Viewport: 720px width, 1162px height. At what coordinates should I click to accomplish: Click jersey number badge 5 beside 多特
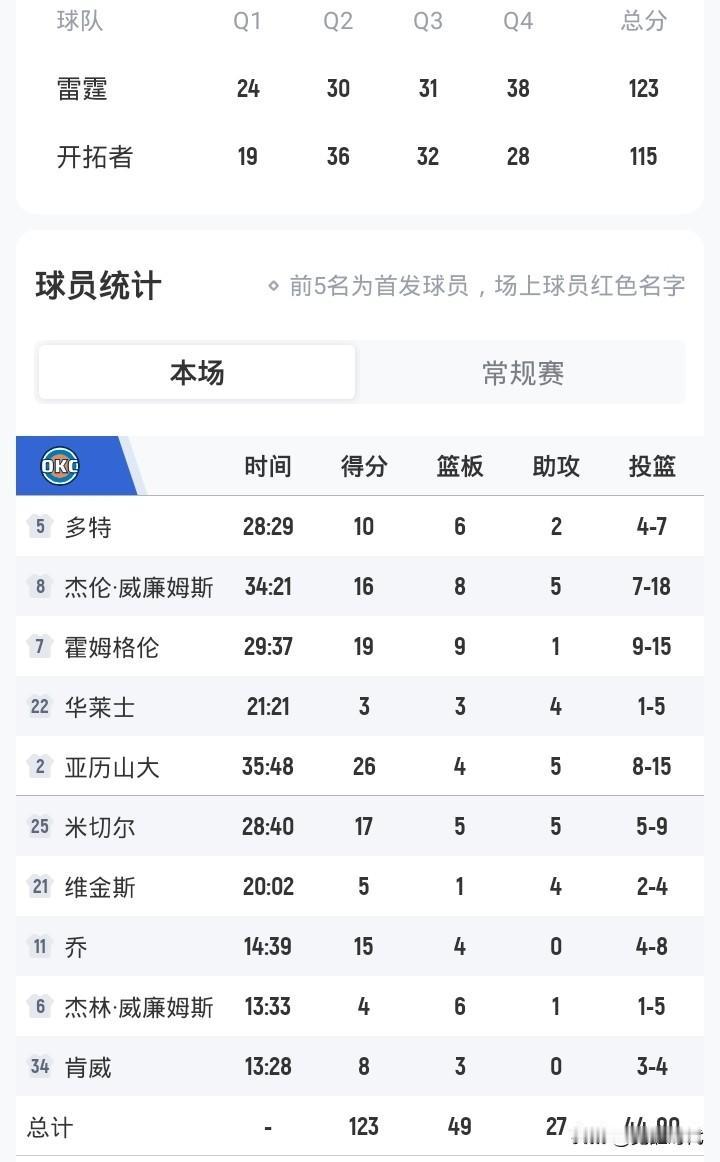point(38,526)
